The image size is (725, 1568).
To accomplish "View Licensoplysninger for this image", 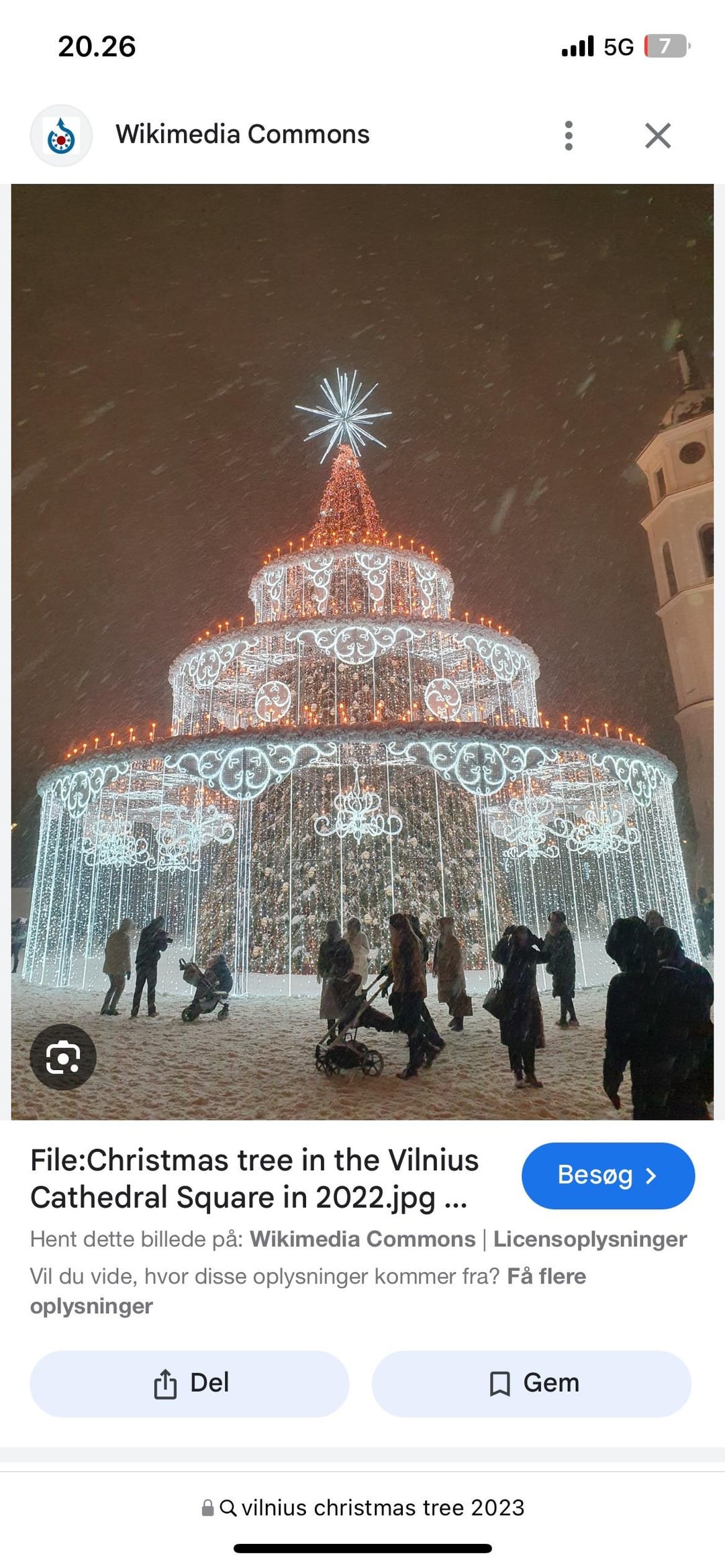I will 590,1239.
